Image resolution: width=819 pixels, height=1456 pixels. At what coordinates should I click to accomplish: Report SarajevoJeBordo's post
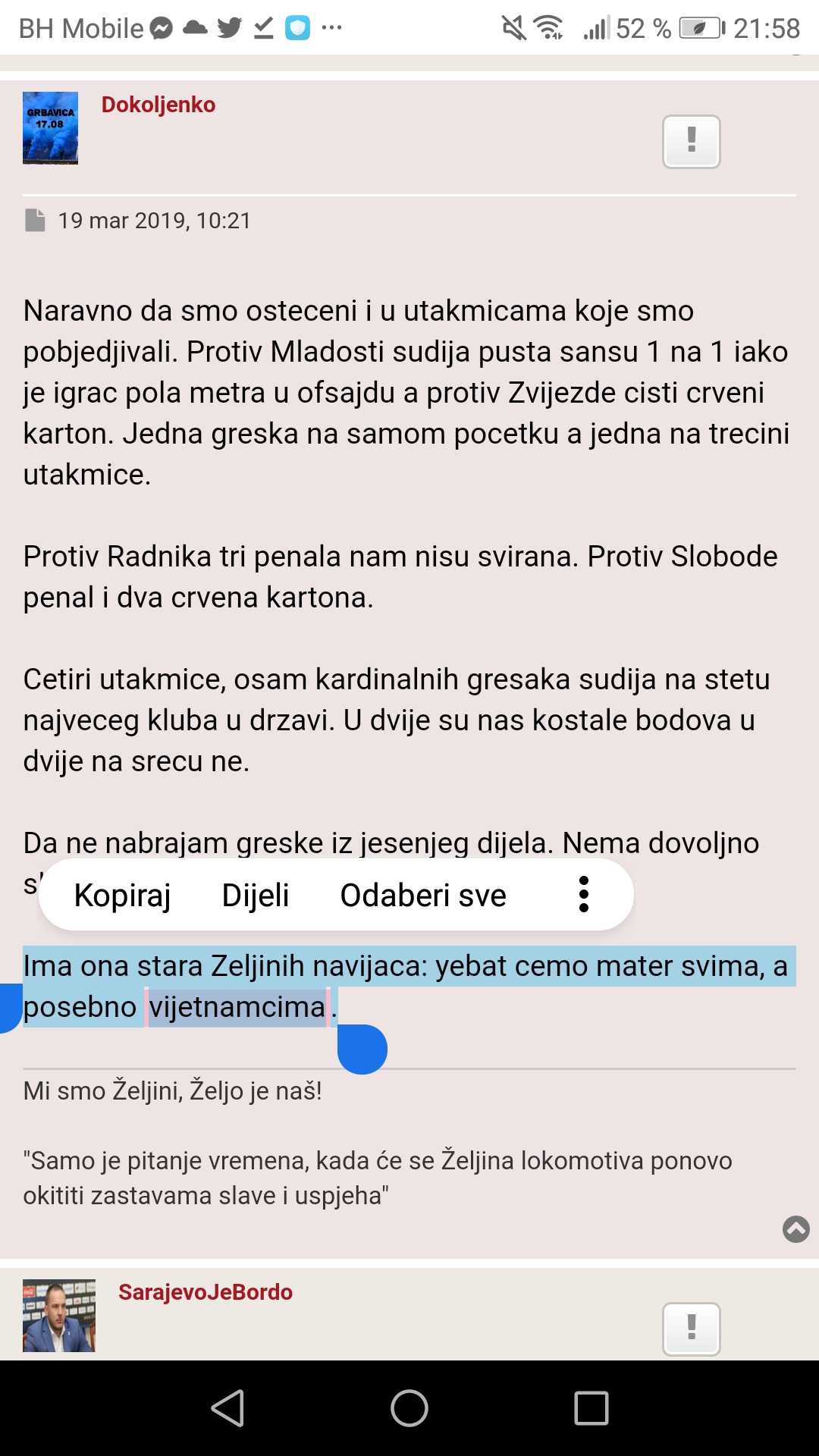[x=691, y=1329]
